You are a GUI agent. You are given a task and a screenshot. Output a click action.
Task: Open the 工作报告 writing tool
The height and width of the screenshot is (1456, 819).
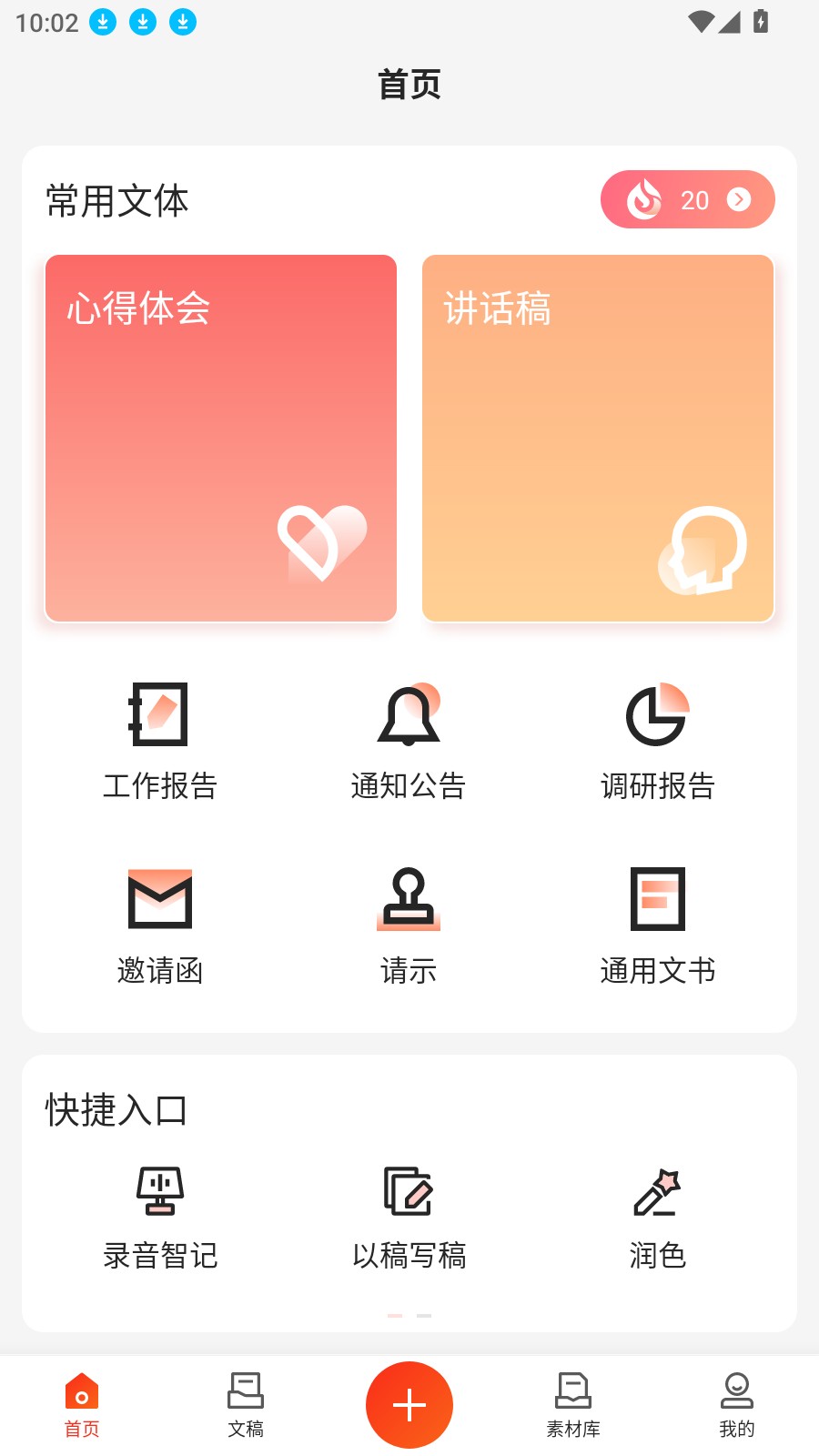tap(160, 742)
